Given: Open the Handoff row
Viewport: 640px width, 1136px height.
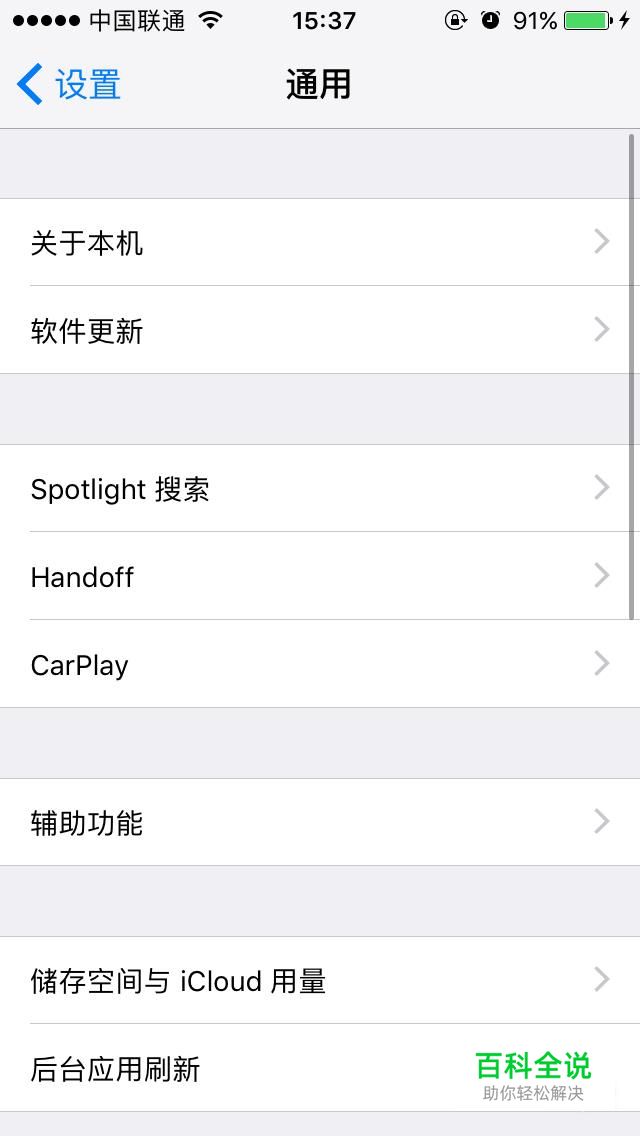Looking at the screenshot, I should coord(320,576).
